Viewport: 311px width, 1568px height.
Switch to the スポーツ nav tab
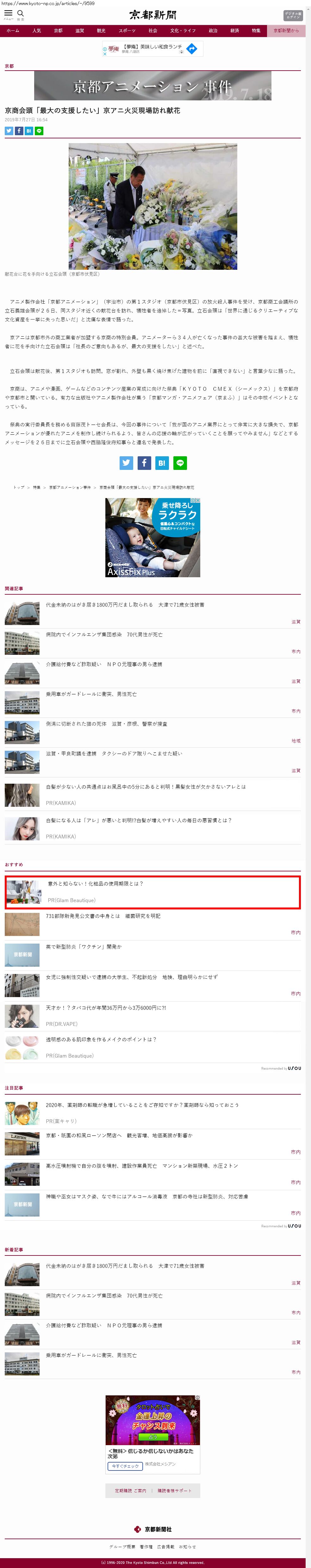click(x=127, y=30)
